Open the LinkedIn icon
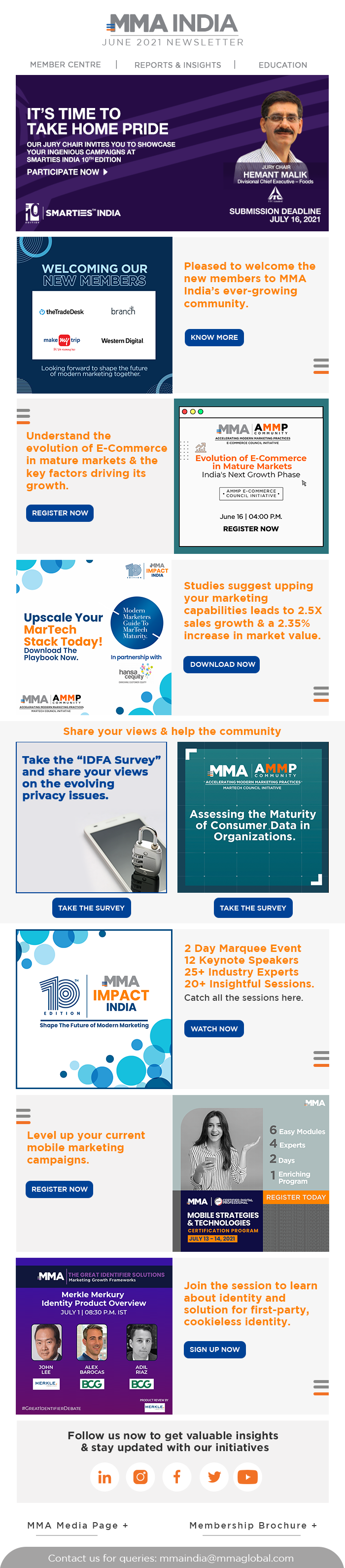Viewport: 345px width, 1568px height. (104, 1477)
